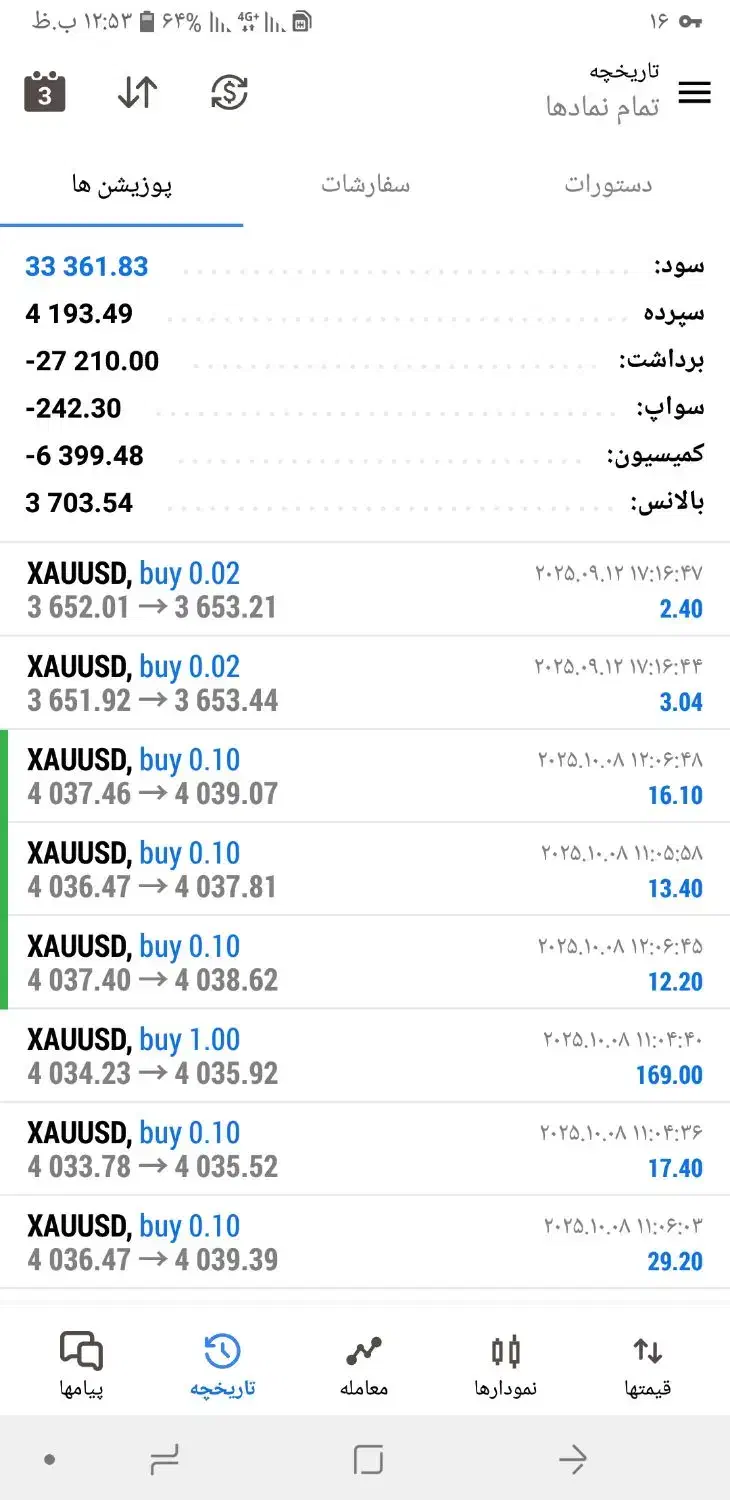Screen dimensions: 730x1500
Task: Switch to the سفارشات tab
Action: point(365,185)
